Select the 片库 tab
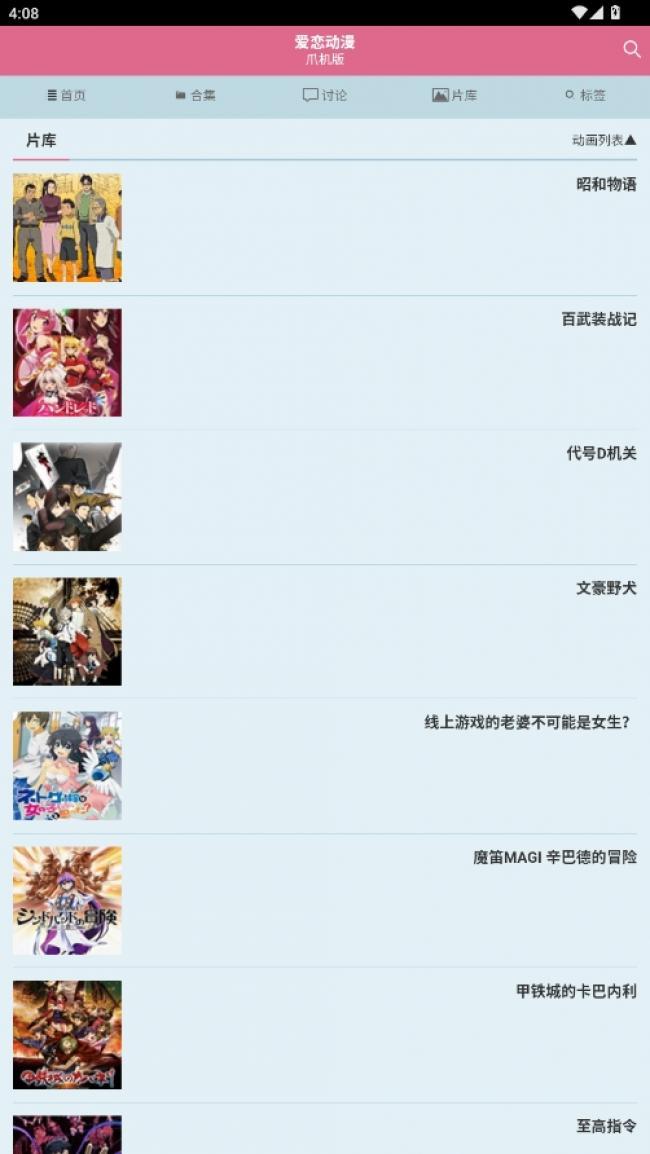Viewport: 650px width, 1154px height. 454,95
